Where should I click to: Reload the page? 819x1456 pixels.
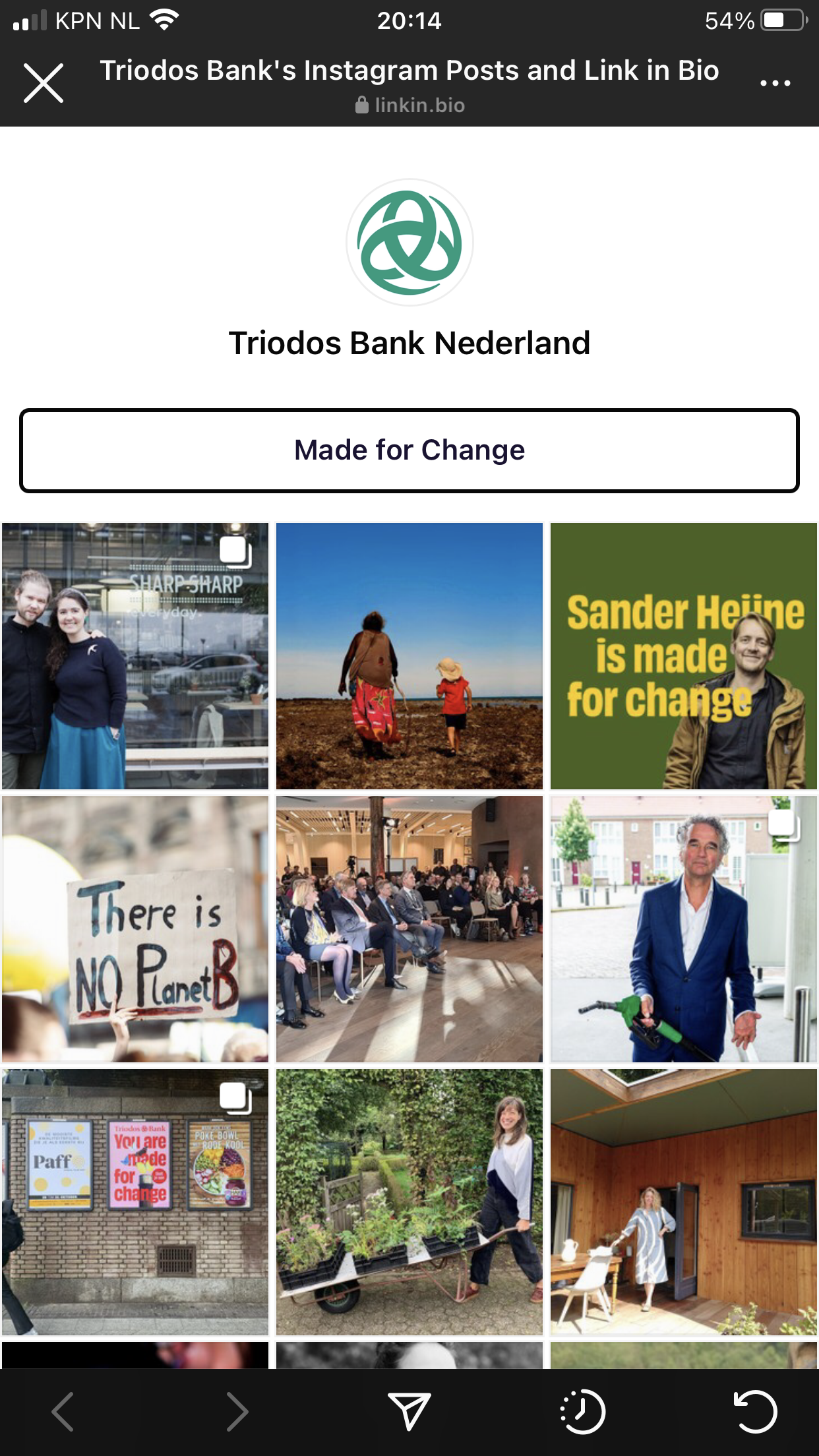click(755, 1412)
